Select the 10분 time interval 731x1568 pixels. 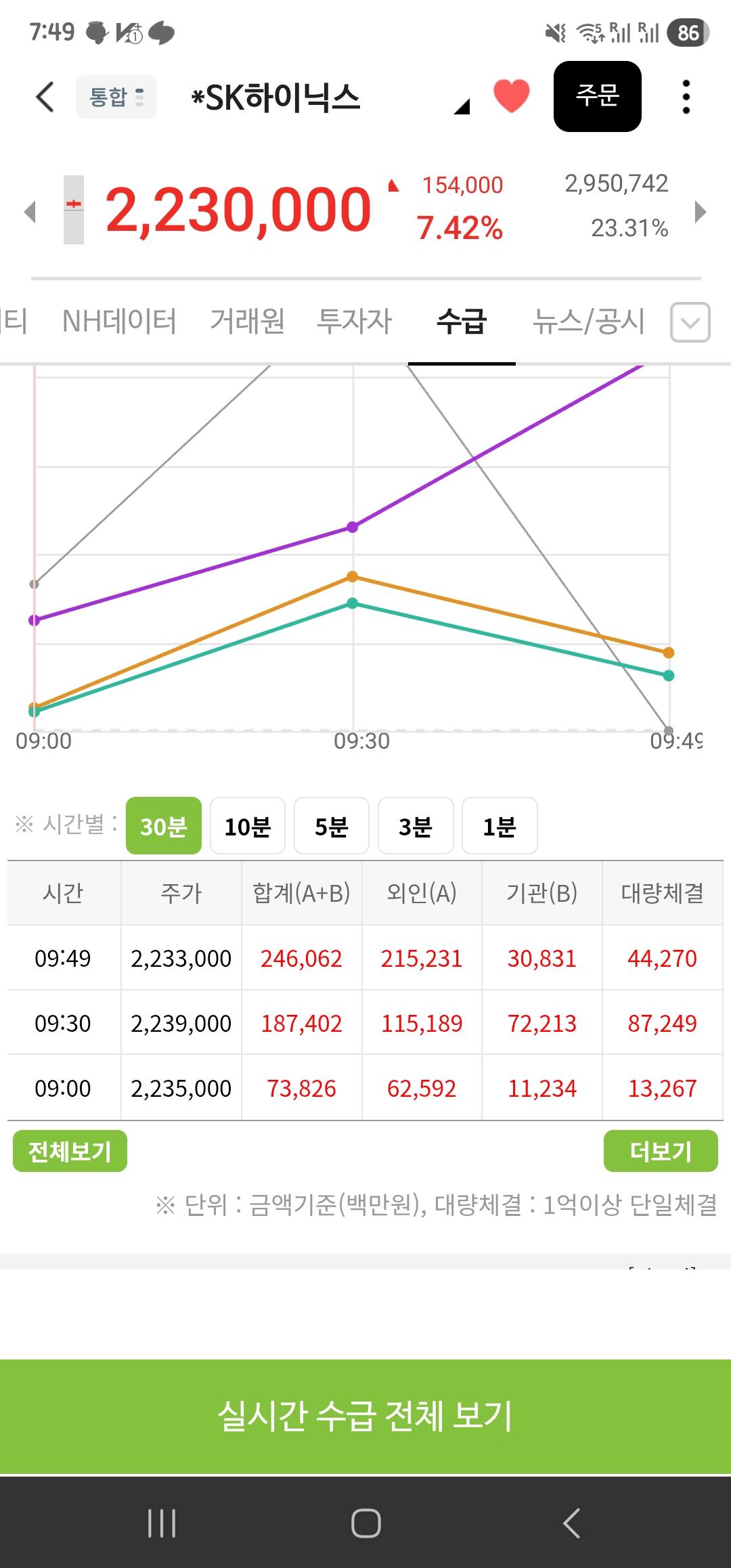[248, 826]
